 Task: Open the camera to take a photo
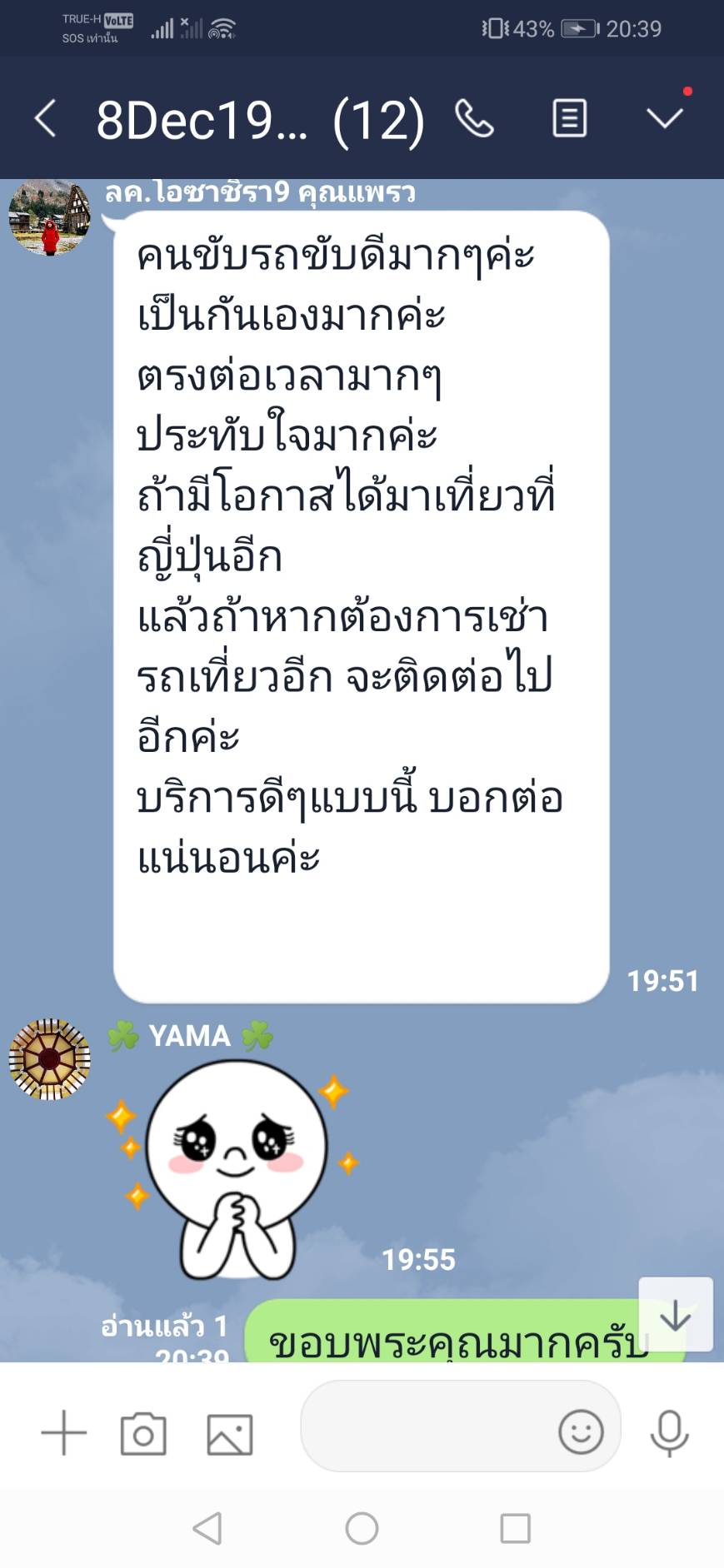pyautogui.click(x=143, y=1433)
